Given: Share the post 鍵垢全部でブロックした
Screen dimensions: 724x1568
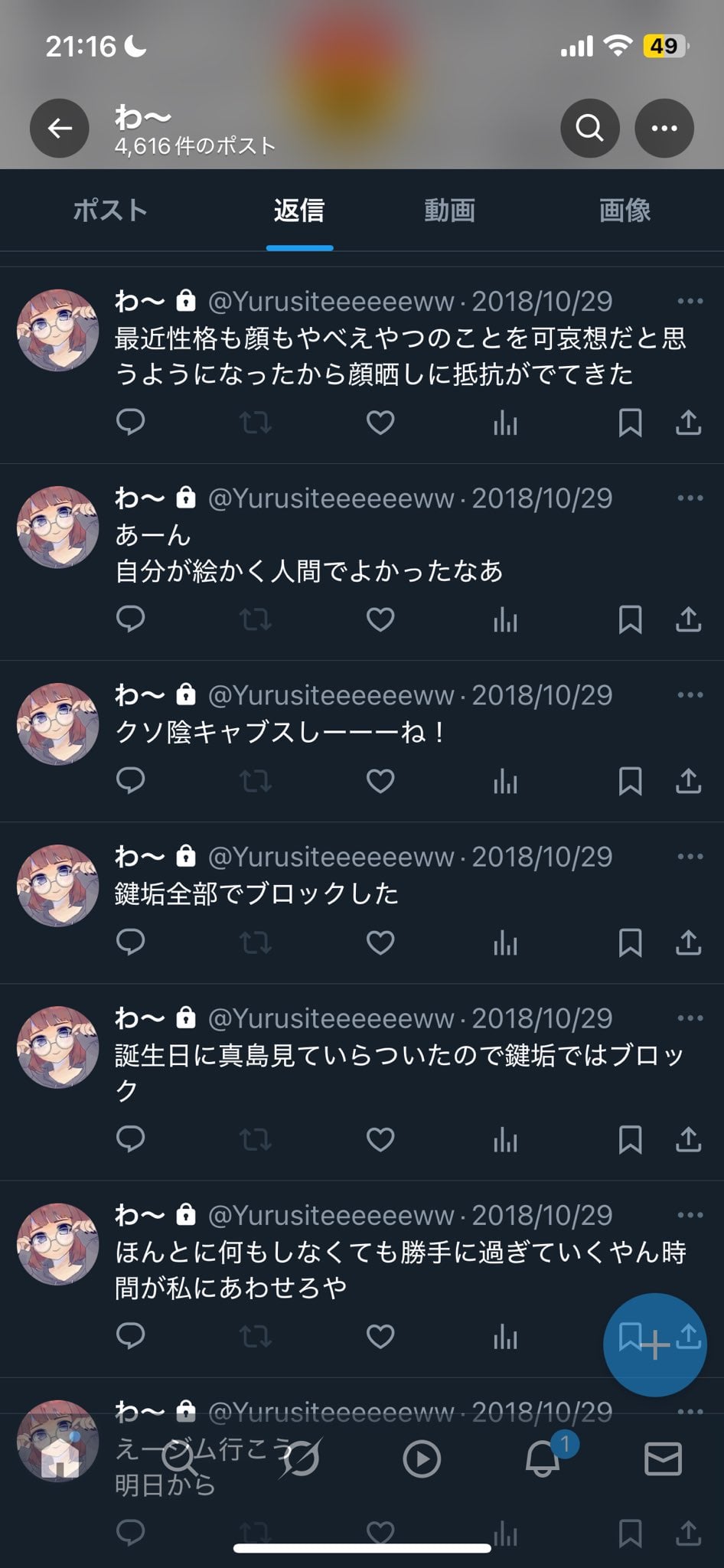Looking at the screenshot, I should pyautogui.click(x=688, y=942).
